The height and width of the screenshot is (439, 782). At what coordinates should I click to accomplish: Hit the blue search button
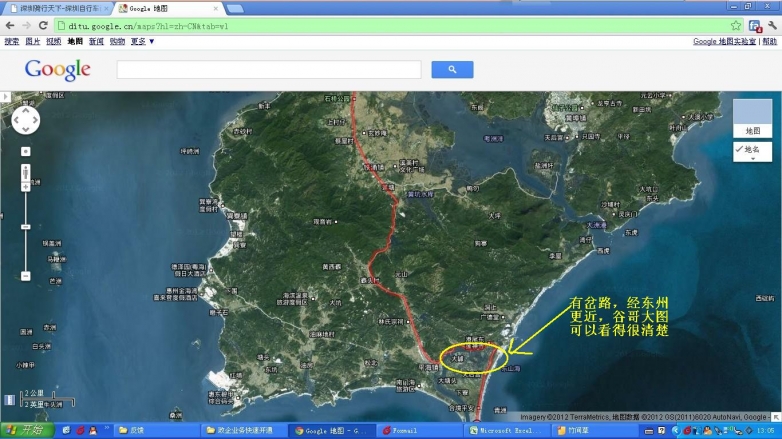[452, 70]
